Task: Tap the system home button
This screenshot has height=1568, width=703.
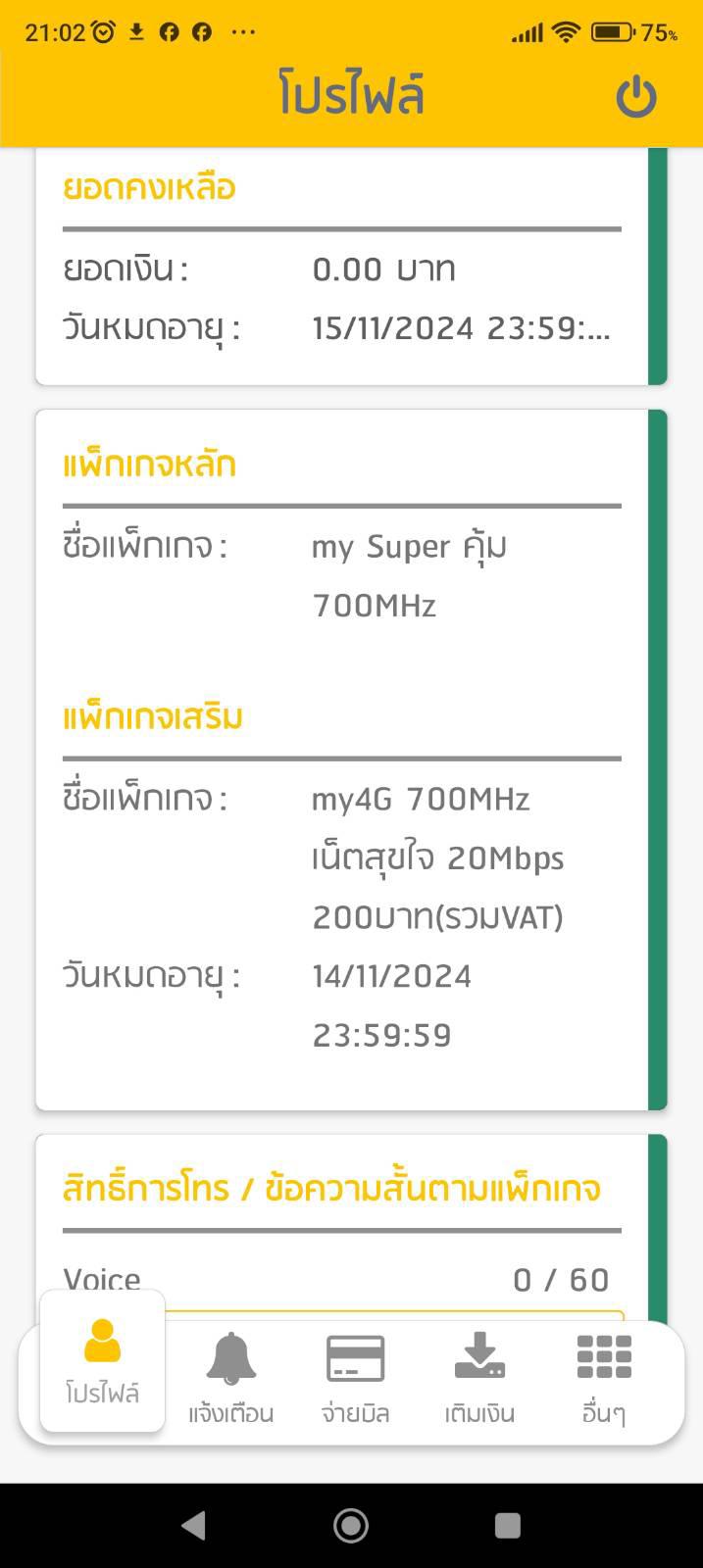Action: [x=351, y=1525]
